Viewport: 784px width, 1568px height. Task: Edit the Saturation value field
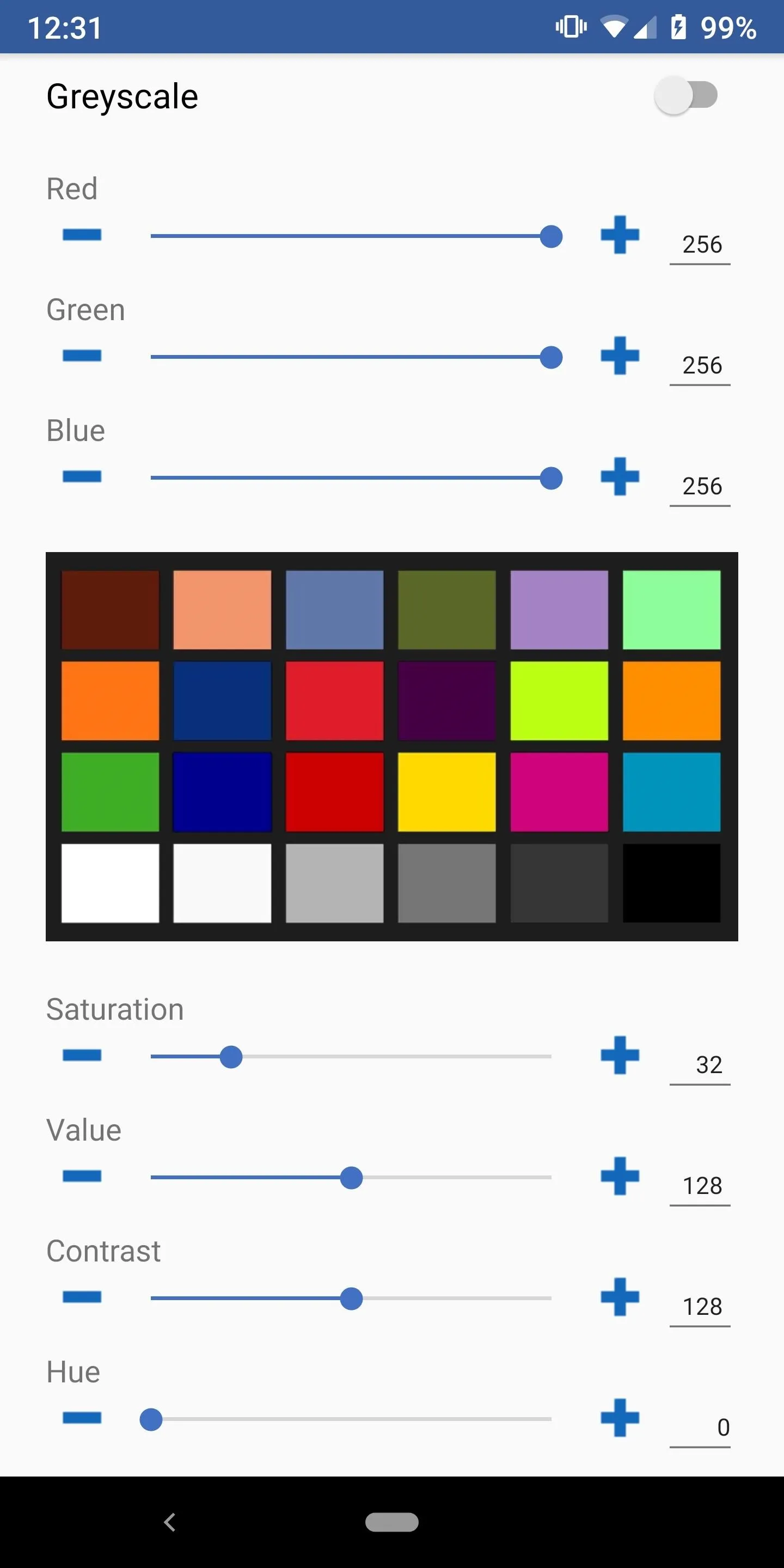[x=700, y=1065]
